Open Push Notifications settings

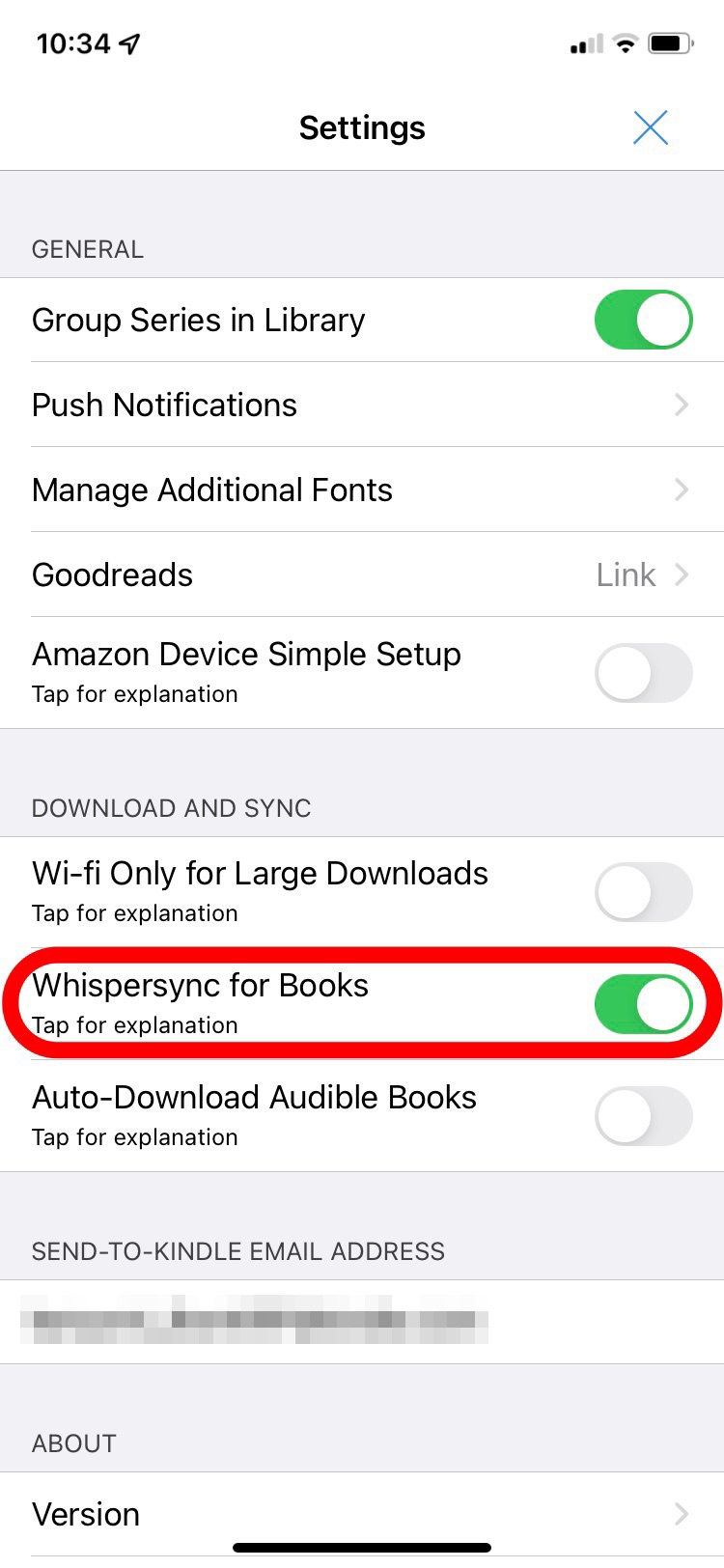coord(361,405)
